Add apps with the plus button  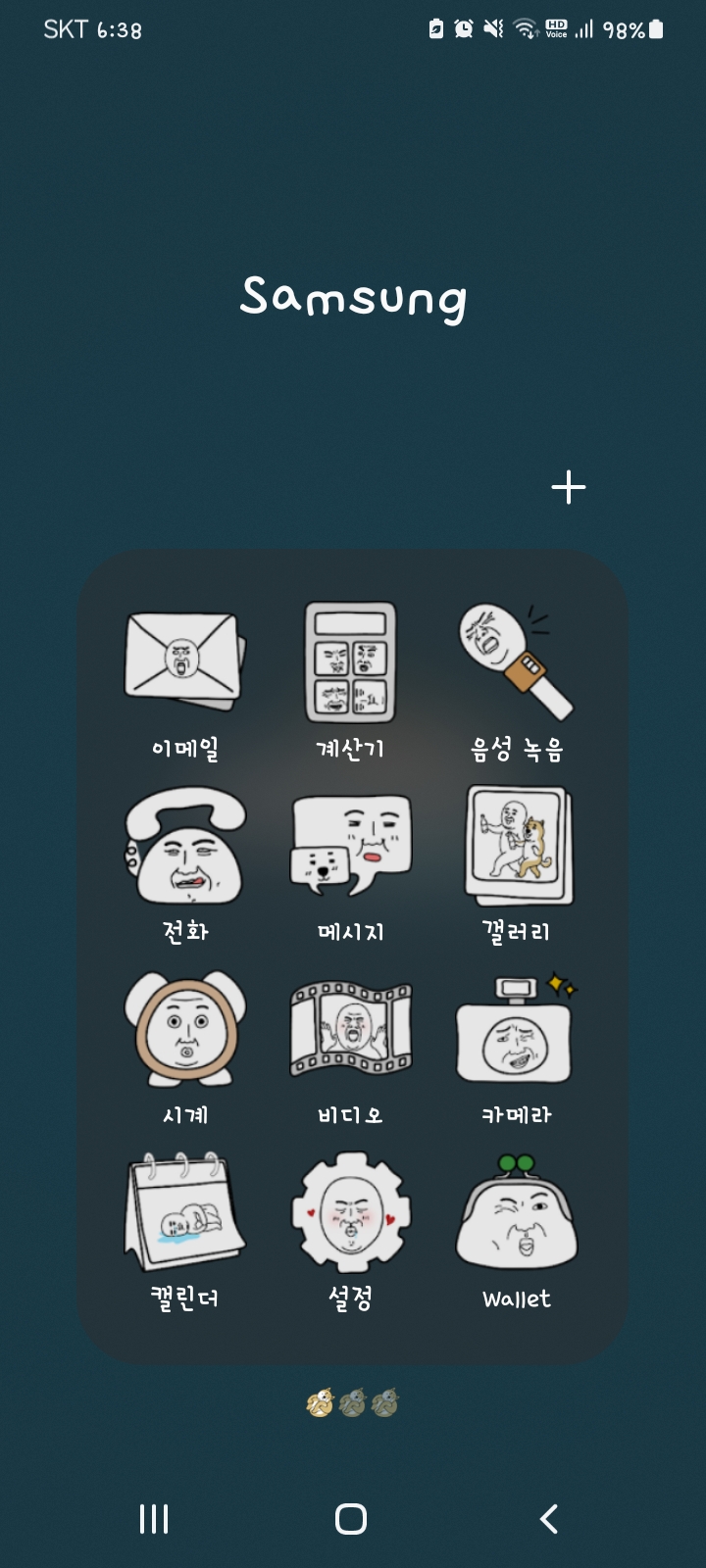569,487
